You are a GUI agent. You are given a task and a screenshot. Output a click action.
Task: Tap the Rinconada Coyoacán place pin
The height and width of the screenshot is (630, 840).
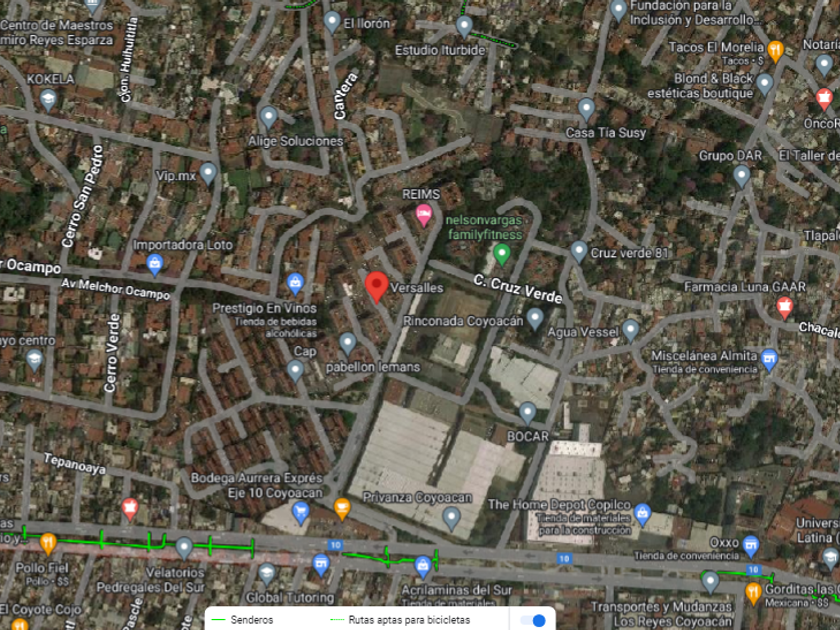tap(535, 318)
